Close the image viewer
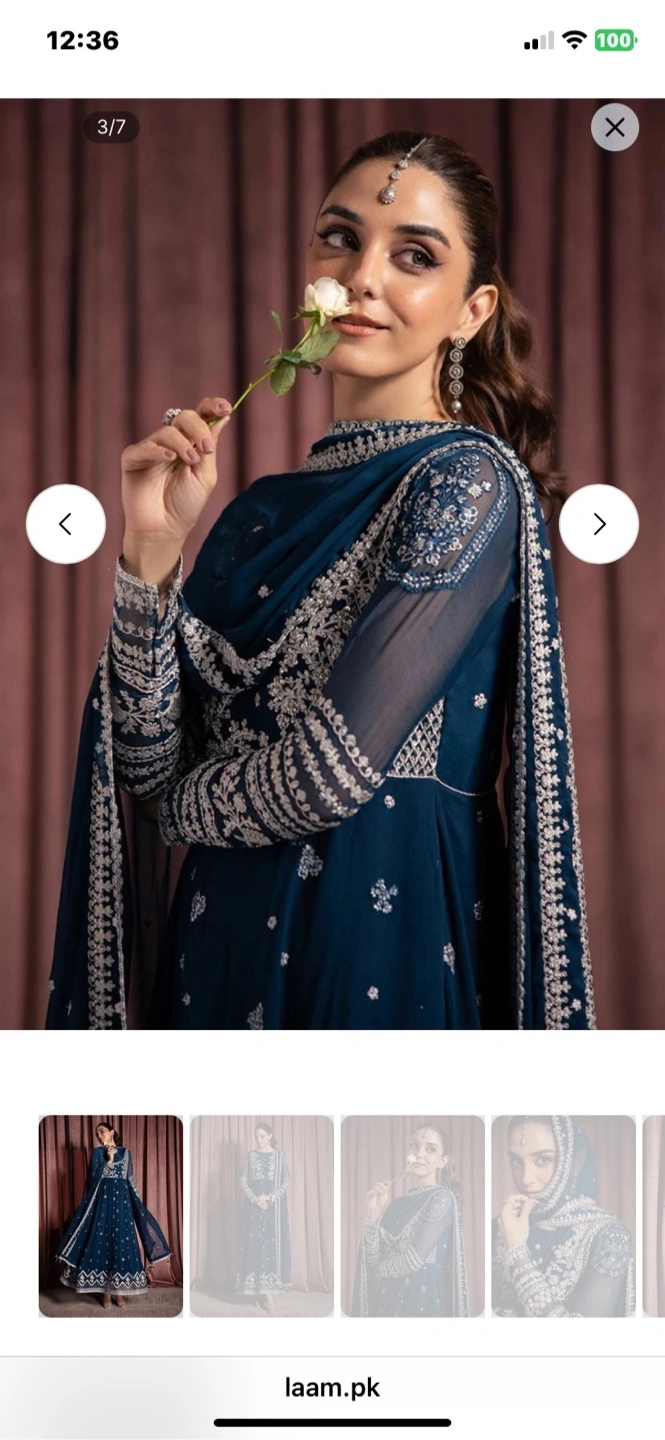The width and height of the screenshot is (665, 1440). (614, 127)
